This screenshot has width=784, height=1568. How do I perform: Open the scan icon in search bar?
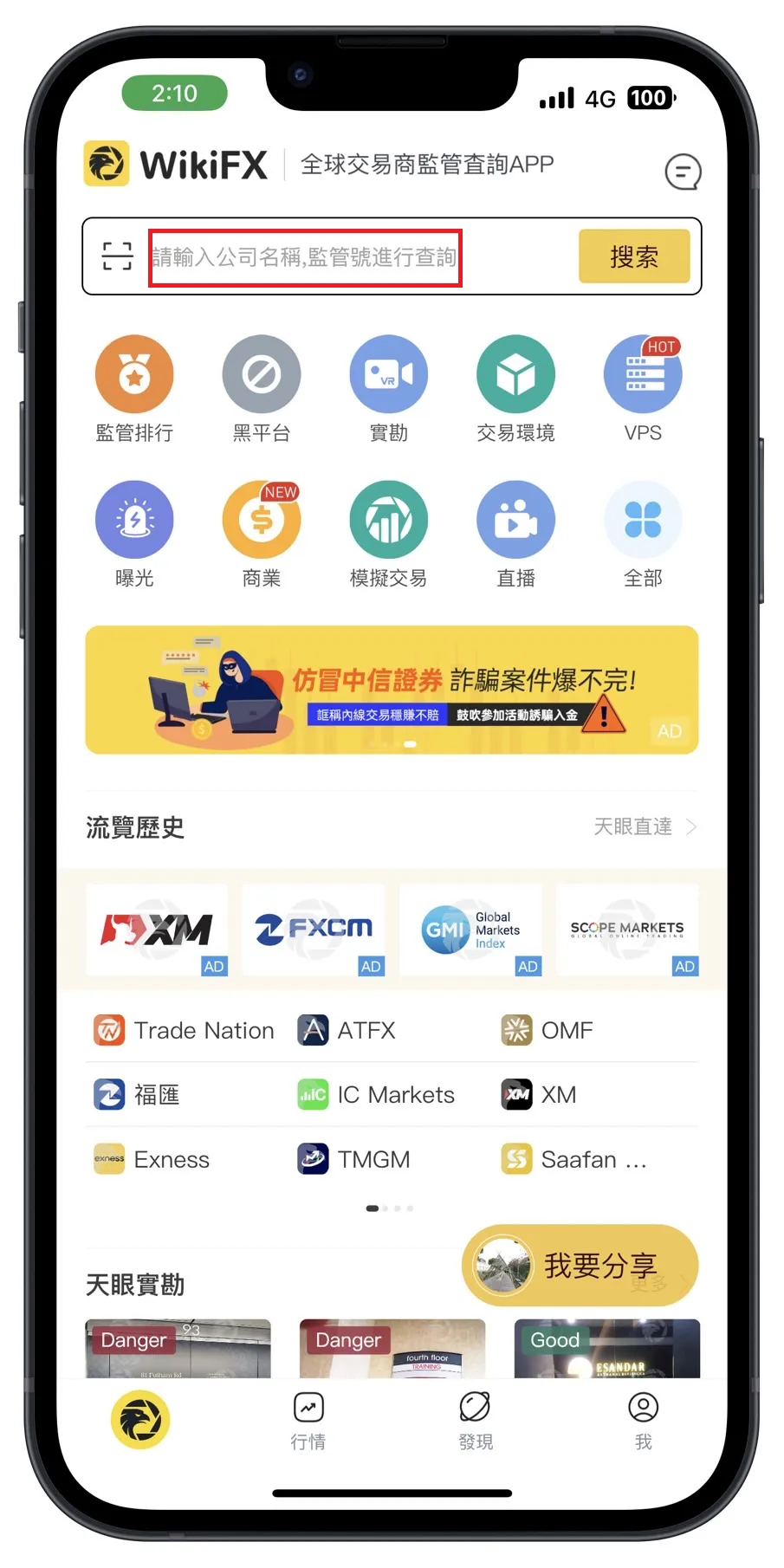[117, 256]
